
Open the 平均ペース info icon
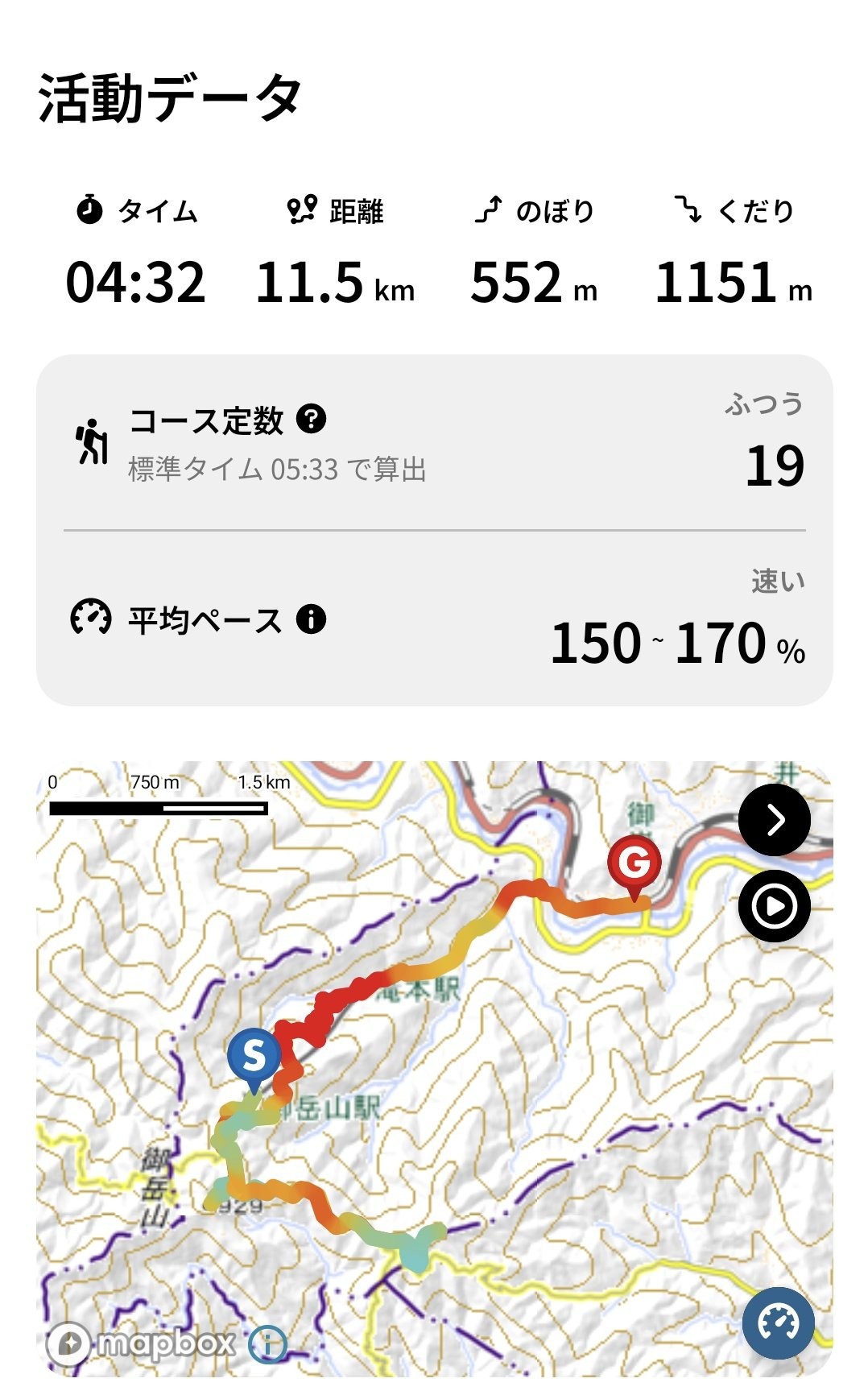(311, 619)
